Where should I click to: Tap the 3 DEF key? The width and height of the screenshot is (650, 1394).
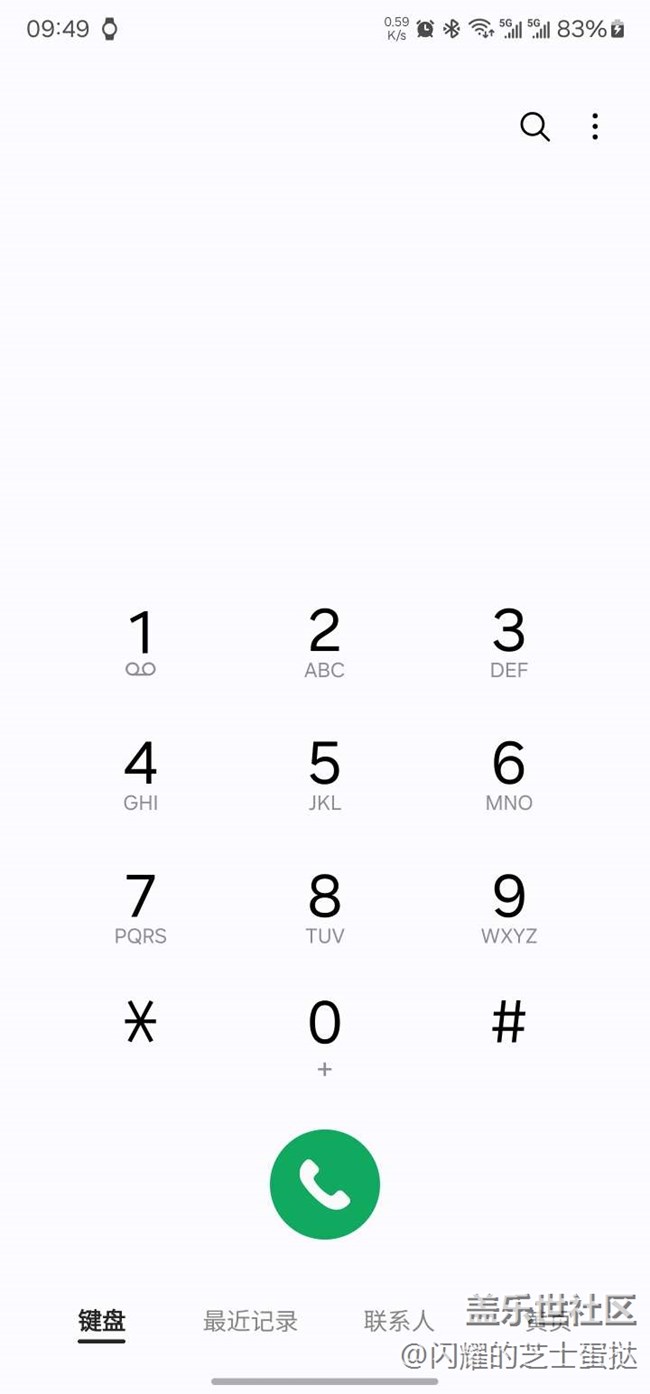[509, 643]
